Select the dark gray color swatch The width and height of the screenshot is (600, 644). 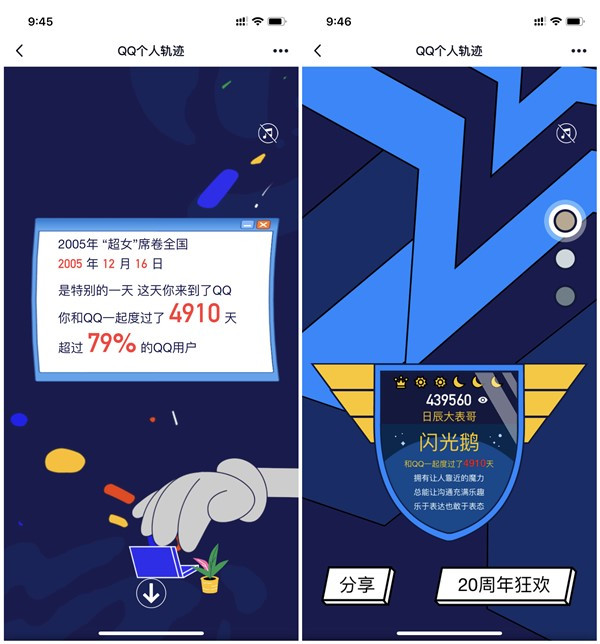point(565,295)
